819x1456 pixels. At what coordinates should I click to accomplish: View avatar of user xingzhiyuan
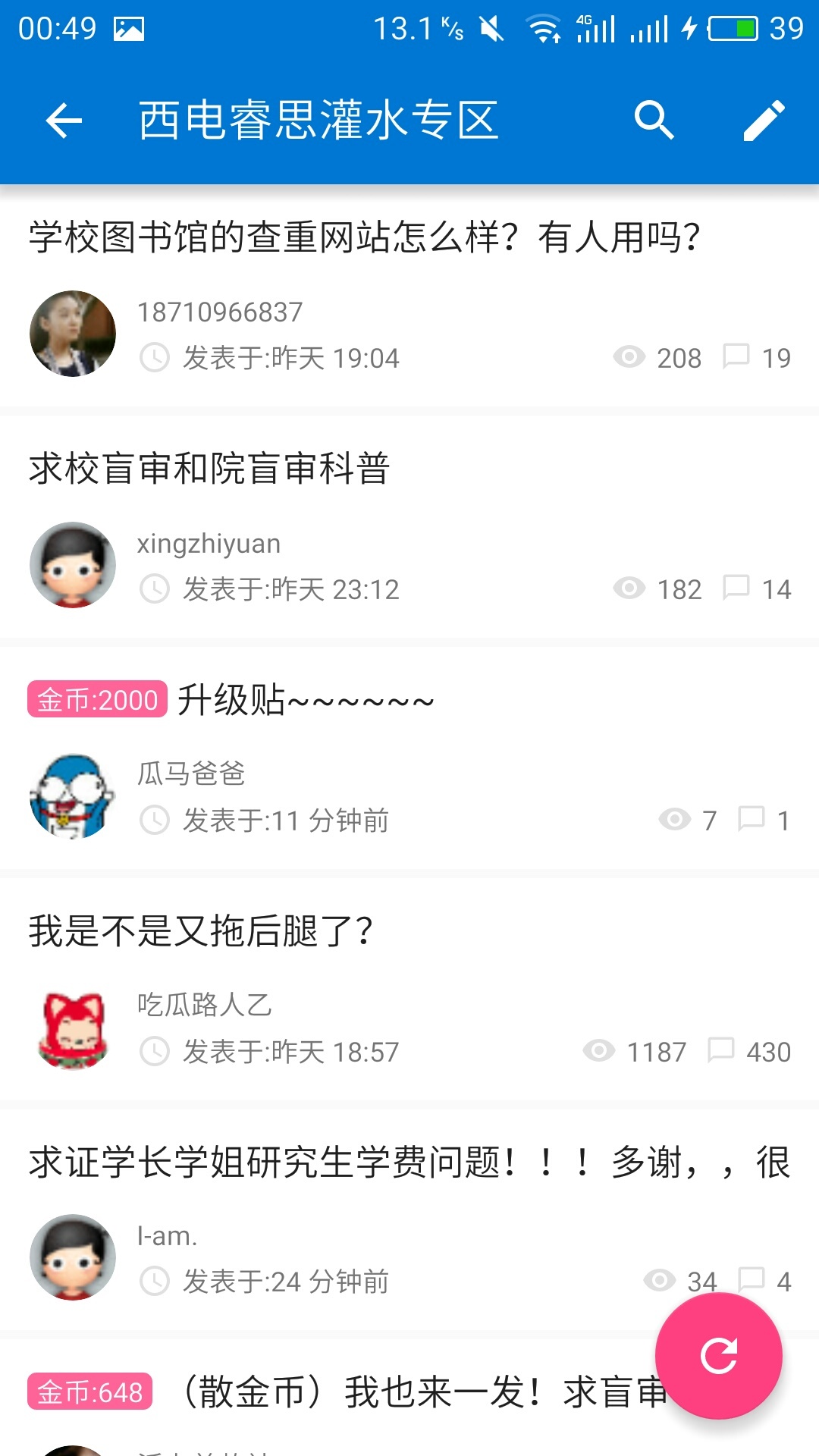point(73,565)
